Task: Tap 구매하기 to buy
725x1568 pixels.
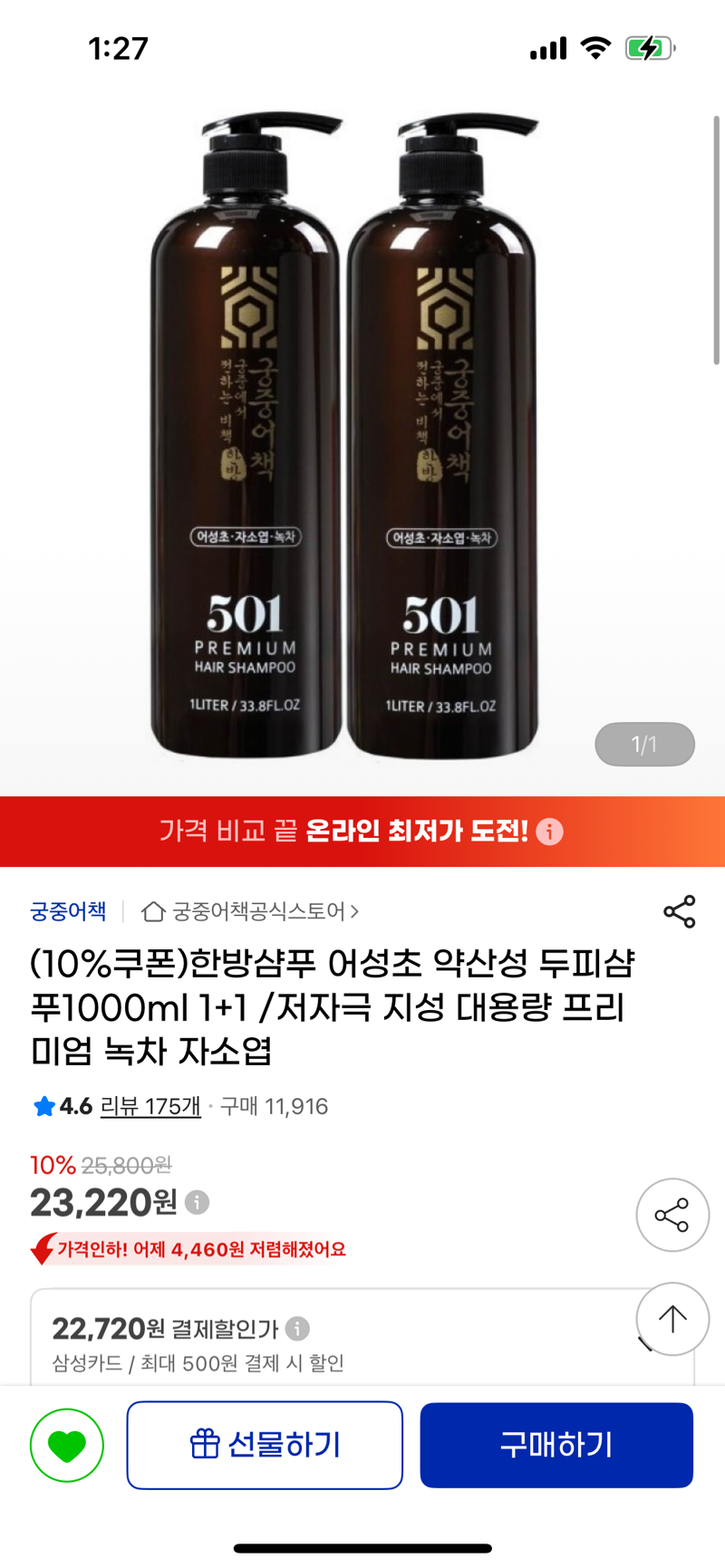Action: (556, 1445)
